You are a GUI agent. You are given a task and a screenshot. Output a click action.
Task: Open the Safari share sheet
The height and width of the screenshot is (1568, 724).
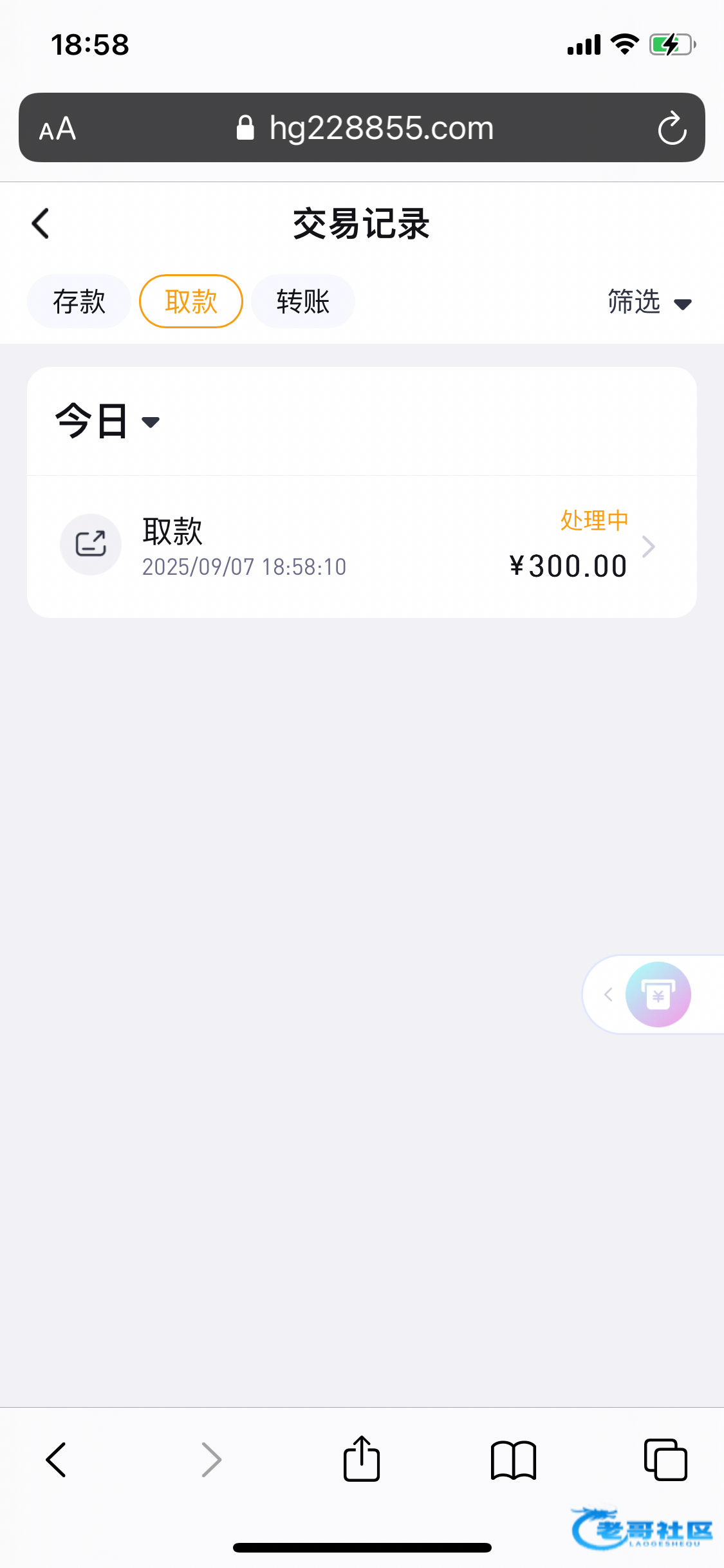click(362, 1459)
